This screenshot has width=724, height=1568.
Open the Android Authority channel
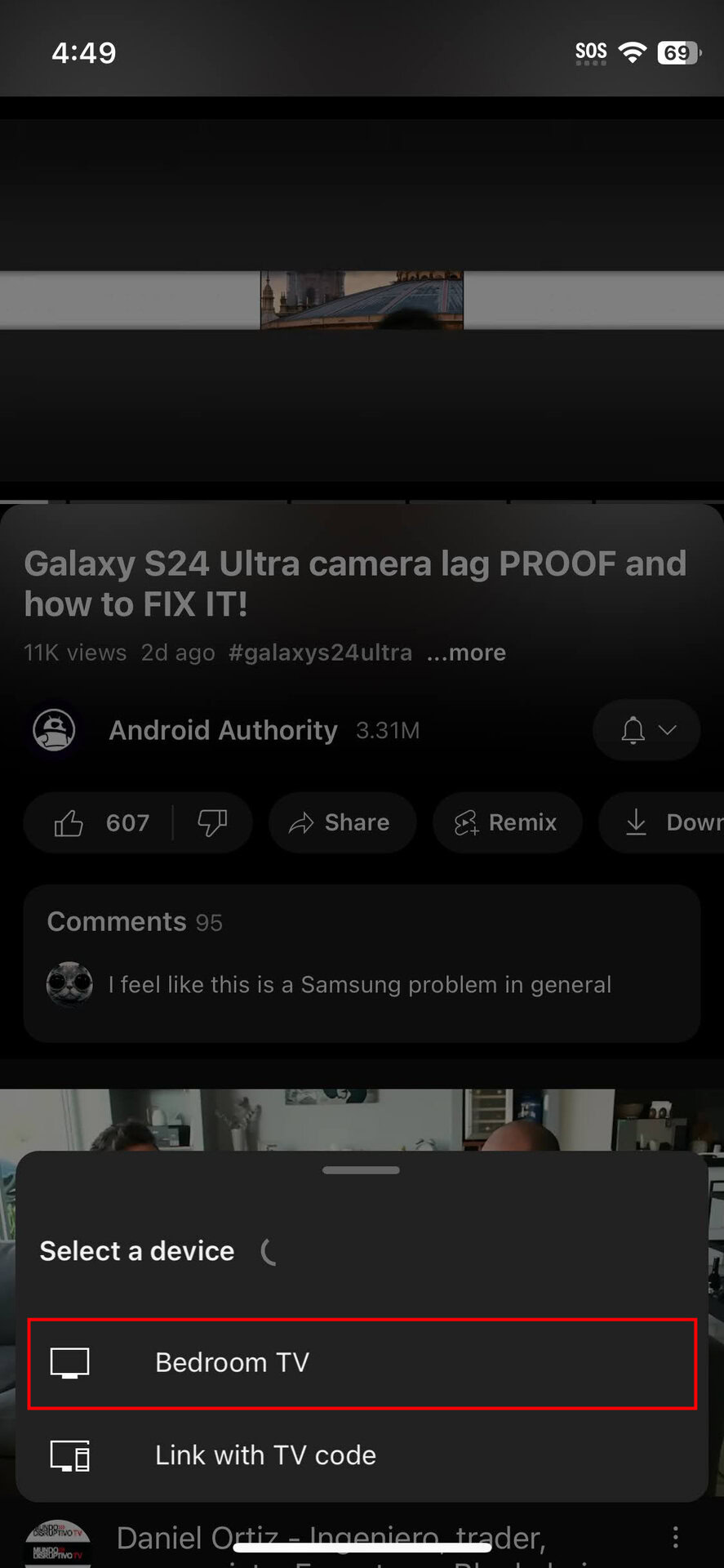tap(223, 730)
